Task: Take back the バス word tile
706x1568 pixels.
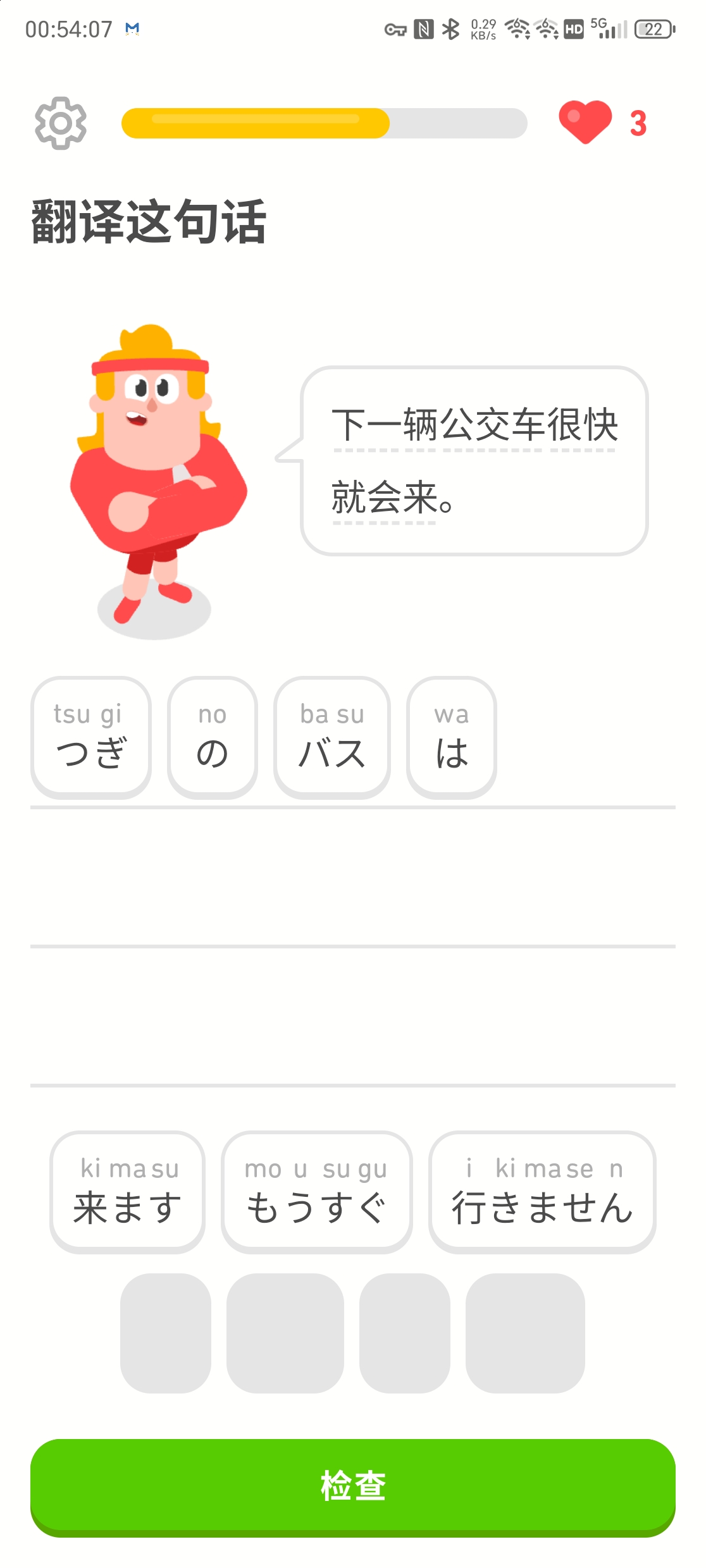Action: 331,737
